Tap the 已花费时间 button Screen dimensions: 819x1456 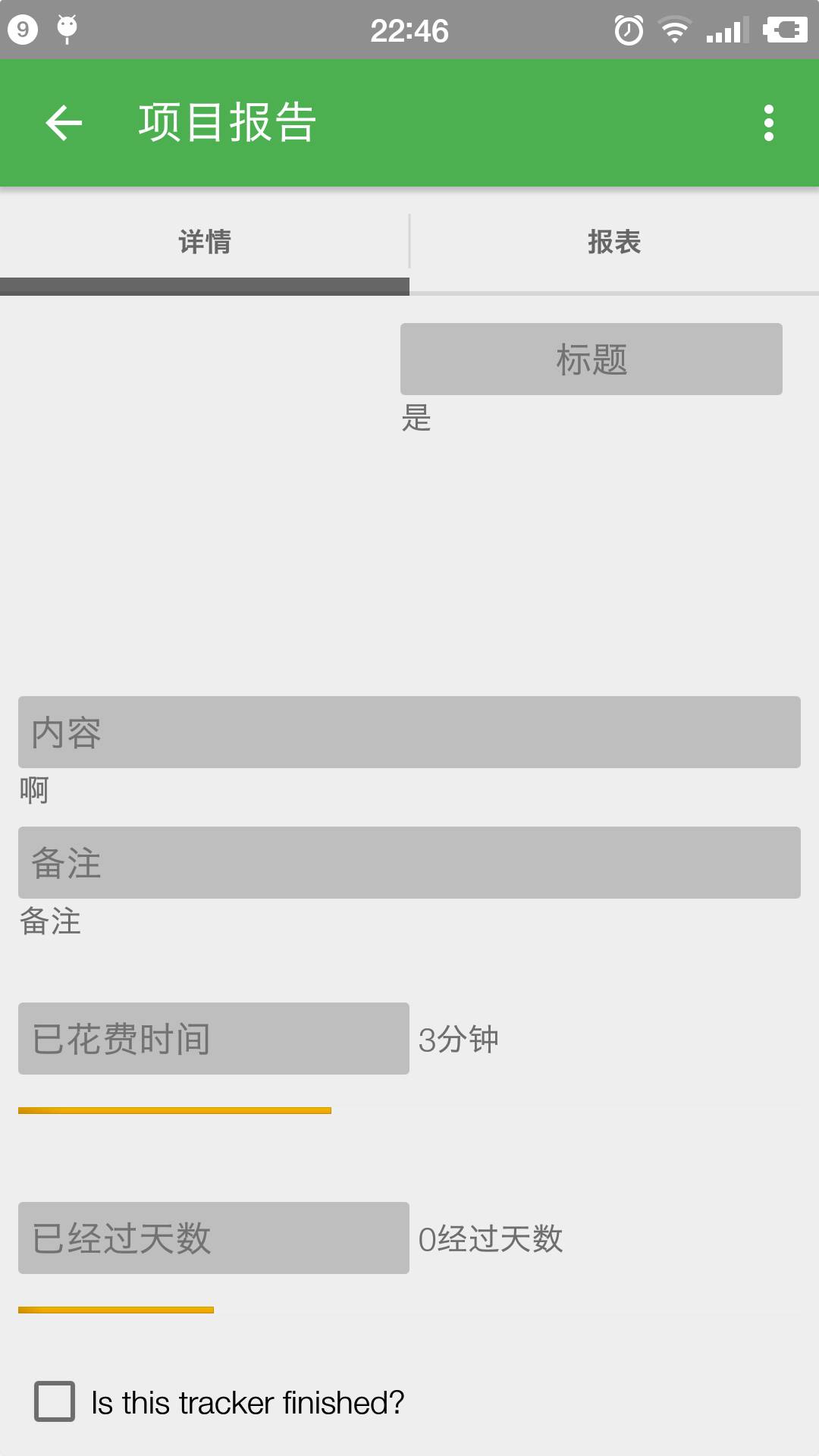click(214, 1038)
